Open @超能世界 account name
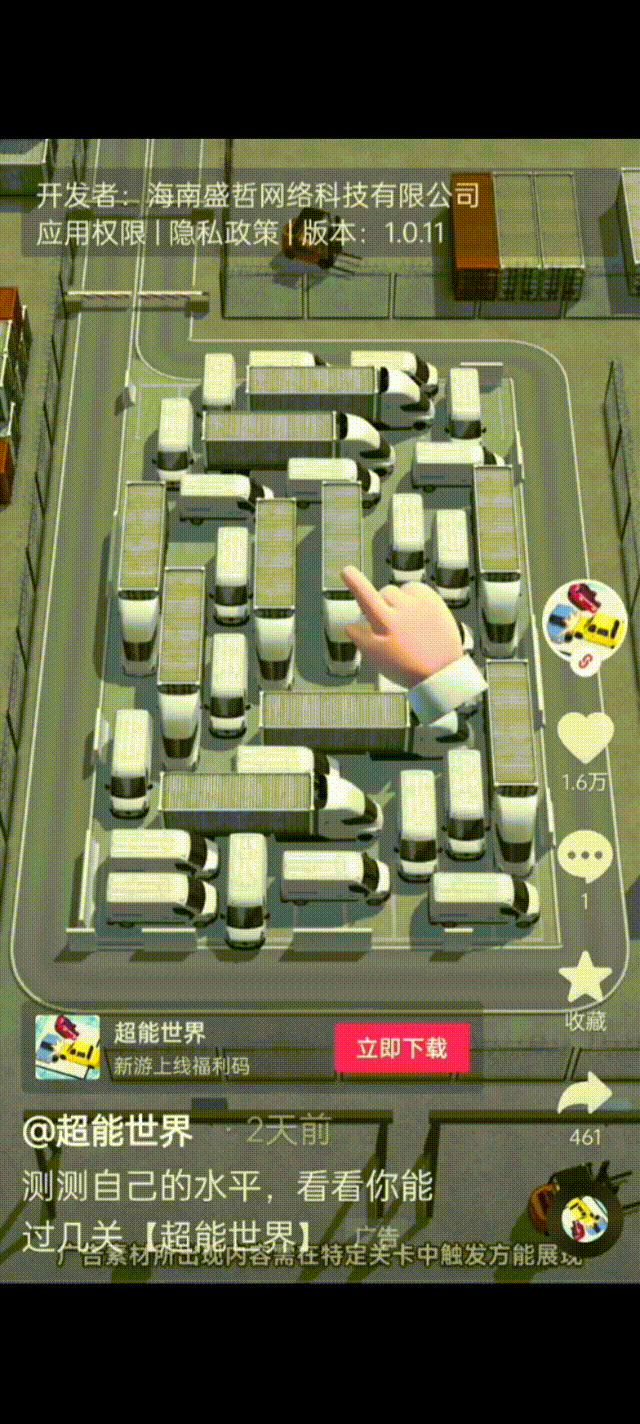Screen dimensions: 640x1424 (108, 1132)
